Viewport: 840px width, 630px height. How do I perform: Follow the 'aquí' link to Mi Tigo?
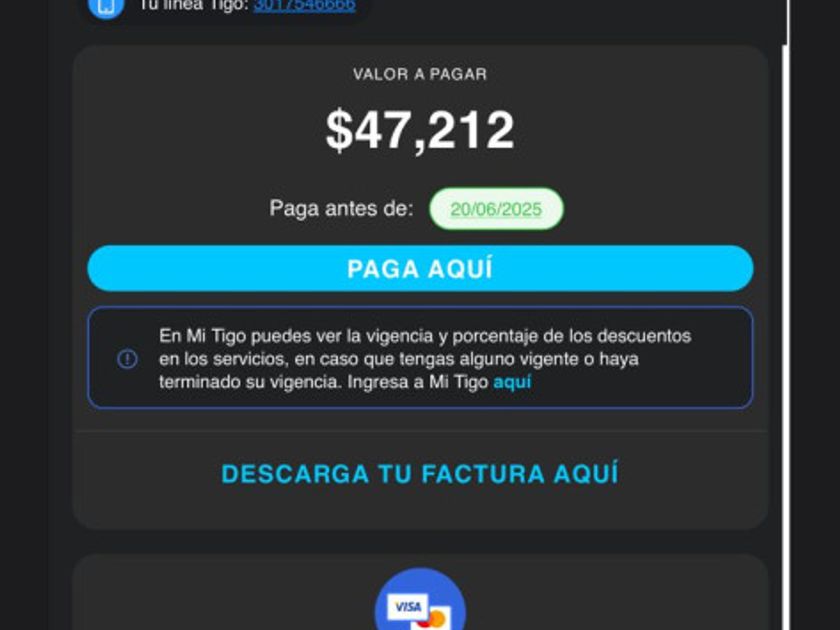tap(512, 382)
